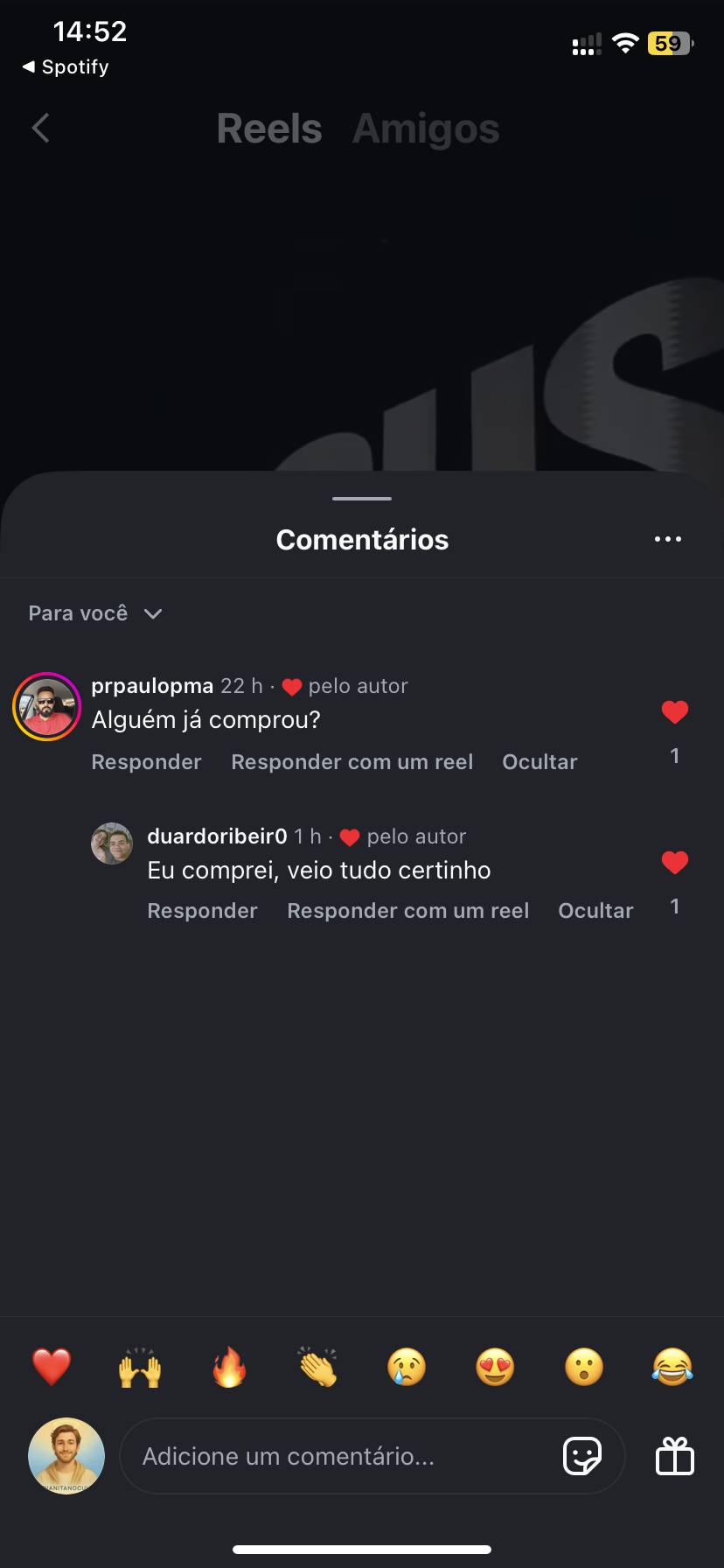The height and width of the screenshot is (1568, 724).
Task: Select the Reels tab
Action: pyautogui.click(x=269, y=128)
